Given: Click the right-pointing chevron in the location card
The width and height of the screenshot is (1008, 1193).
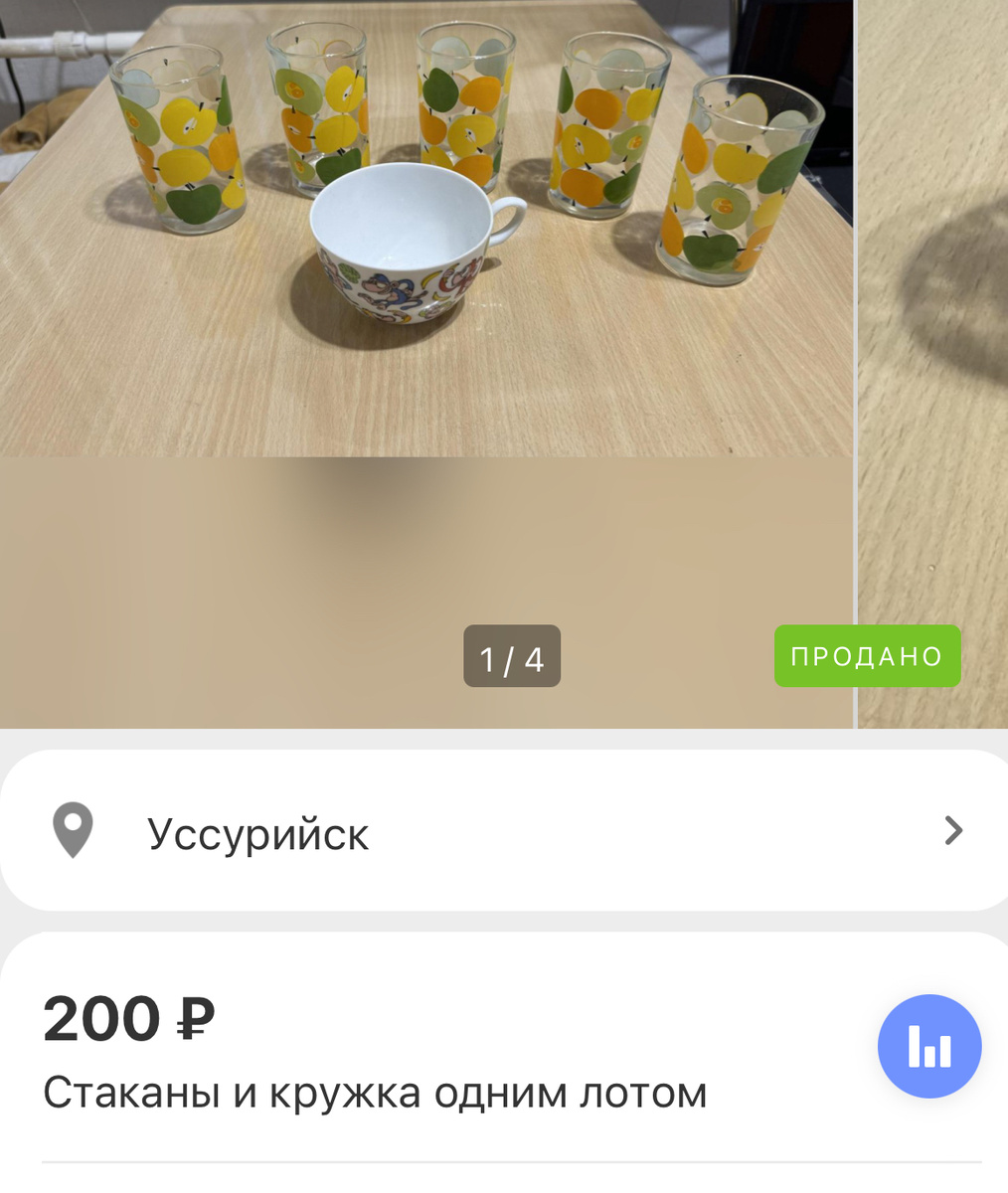Looking at the screenshot, I should 952,830.
